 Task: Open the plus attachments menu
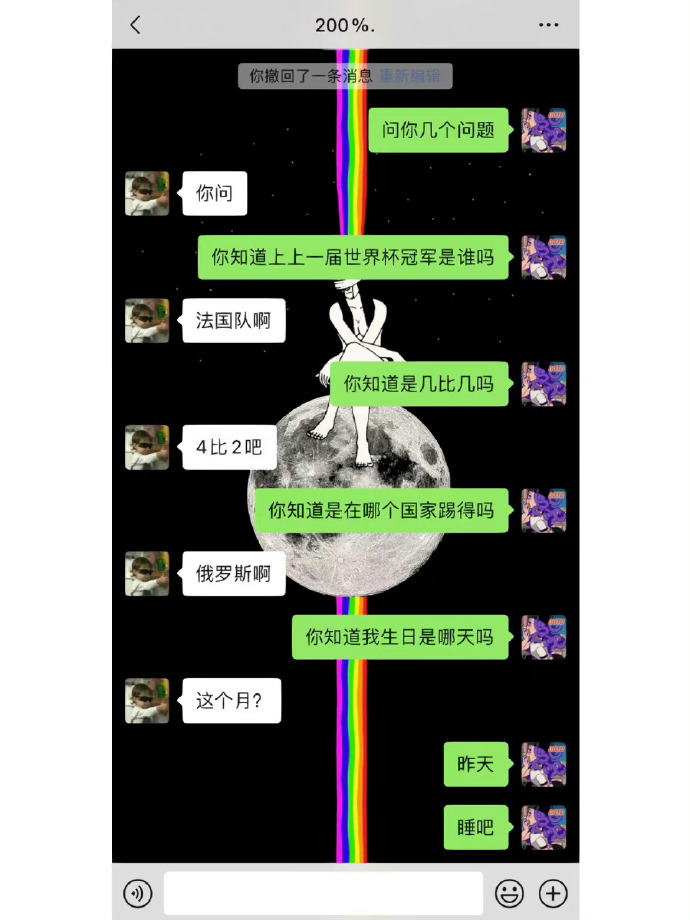click(x=553, y=892)
